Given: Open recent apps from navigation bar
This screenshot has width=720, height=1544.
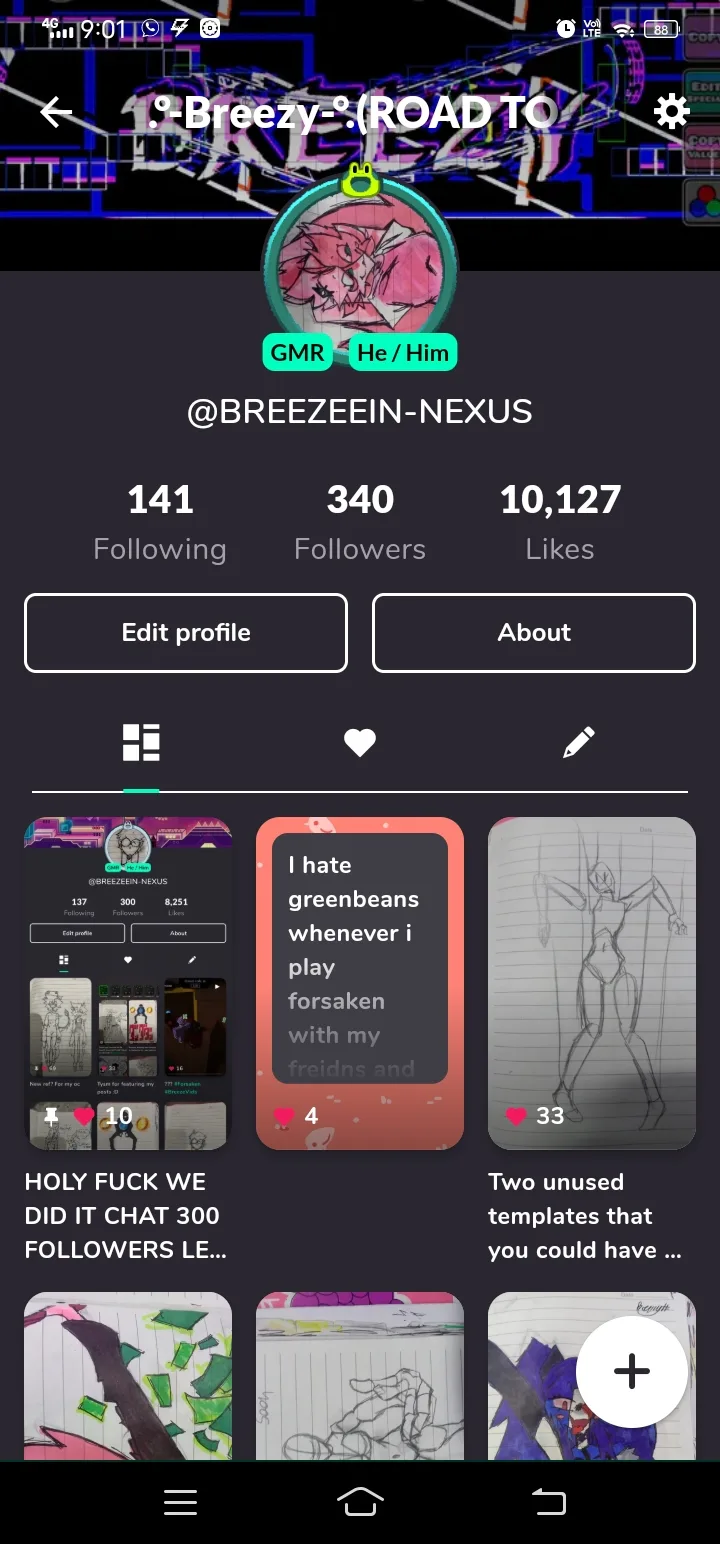Looking at the screenshot, I should pyautogui.click(x=181, y=1502).
